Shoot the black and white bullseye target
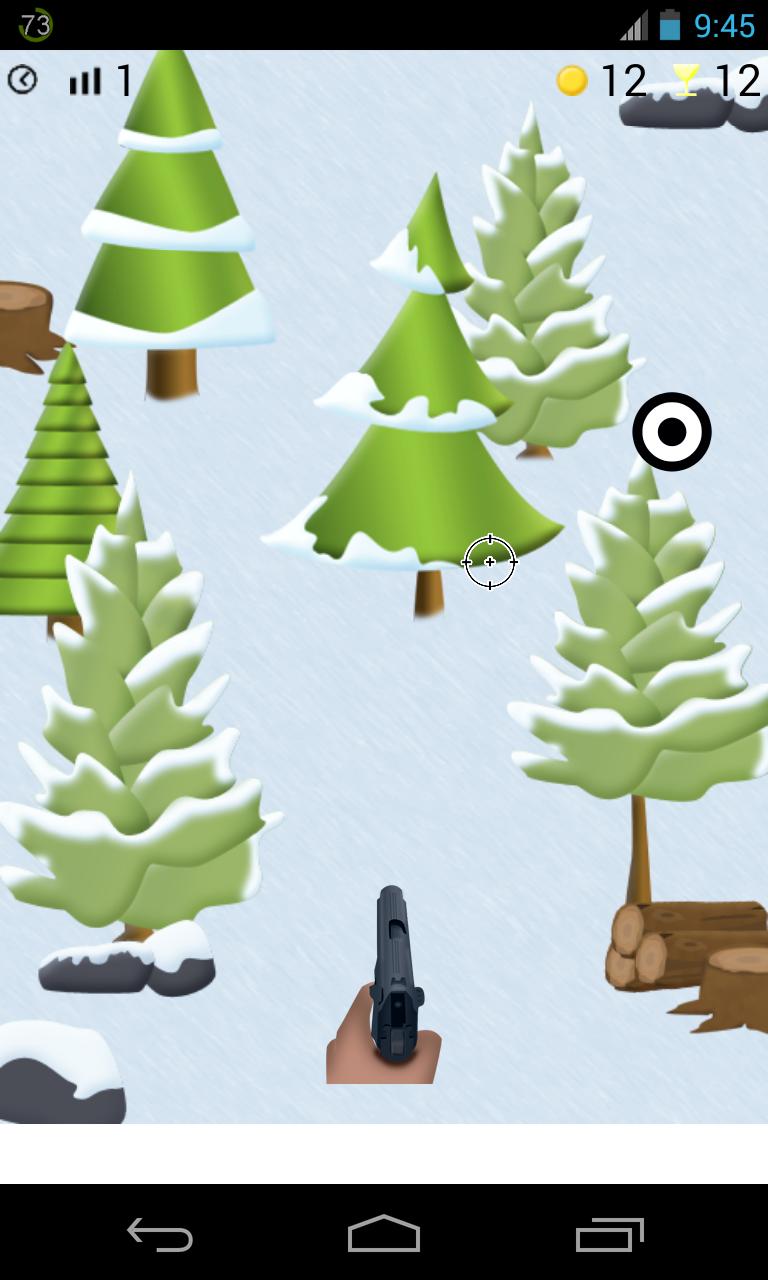This screenshot has height=1280, width=768. (x=672, y=432)
